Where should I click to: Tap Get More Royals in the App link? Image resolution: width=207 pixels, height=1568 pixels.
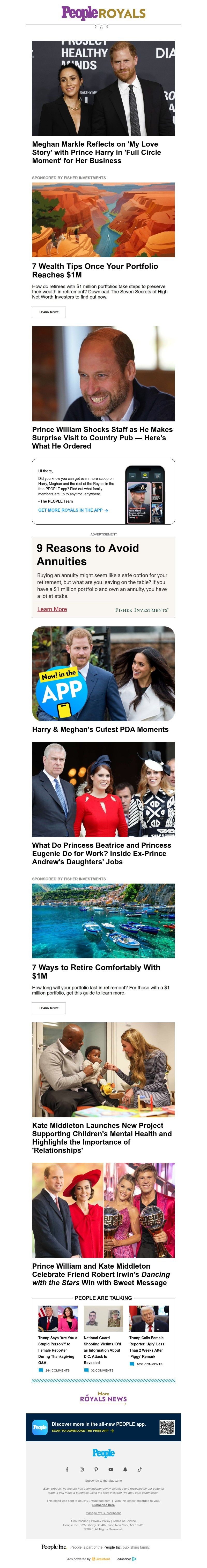tap(72, 510)
